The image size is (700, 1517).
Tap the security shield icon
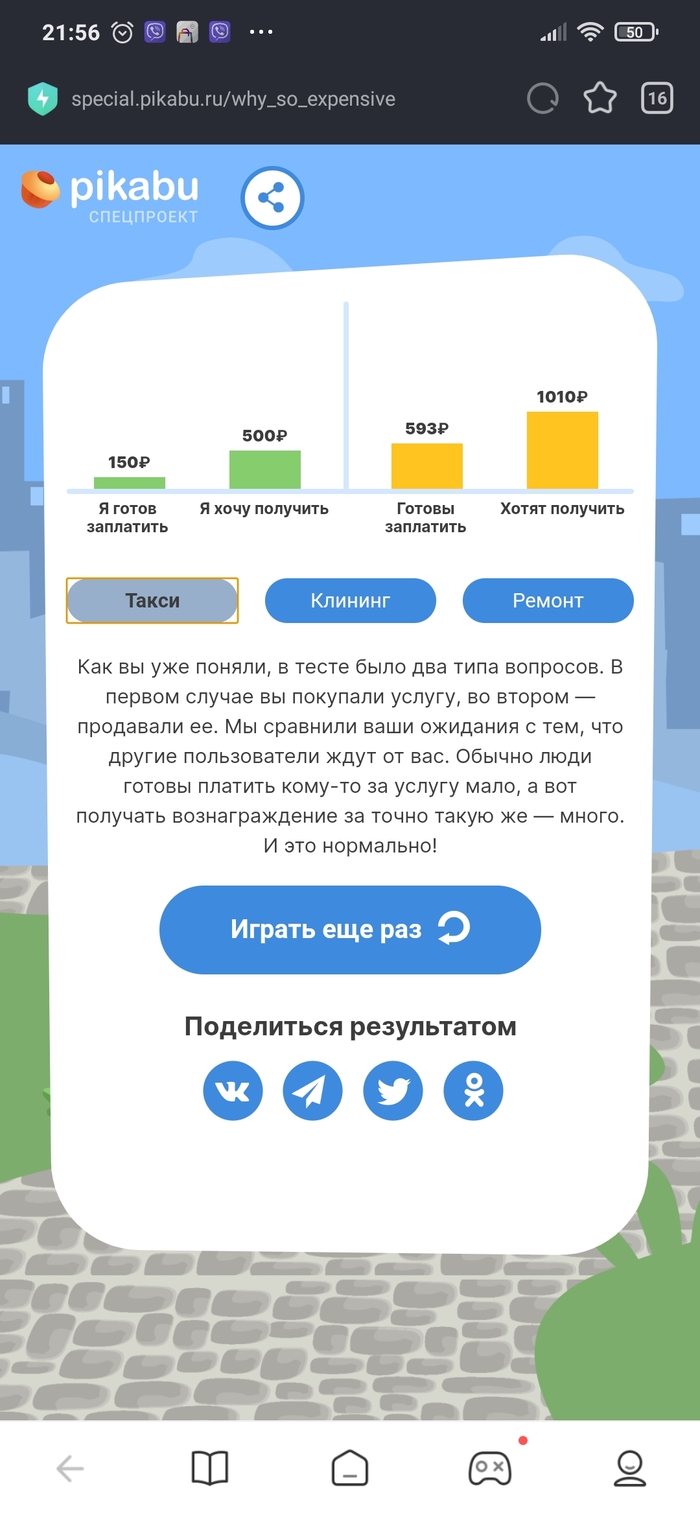42,98
